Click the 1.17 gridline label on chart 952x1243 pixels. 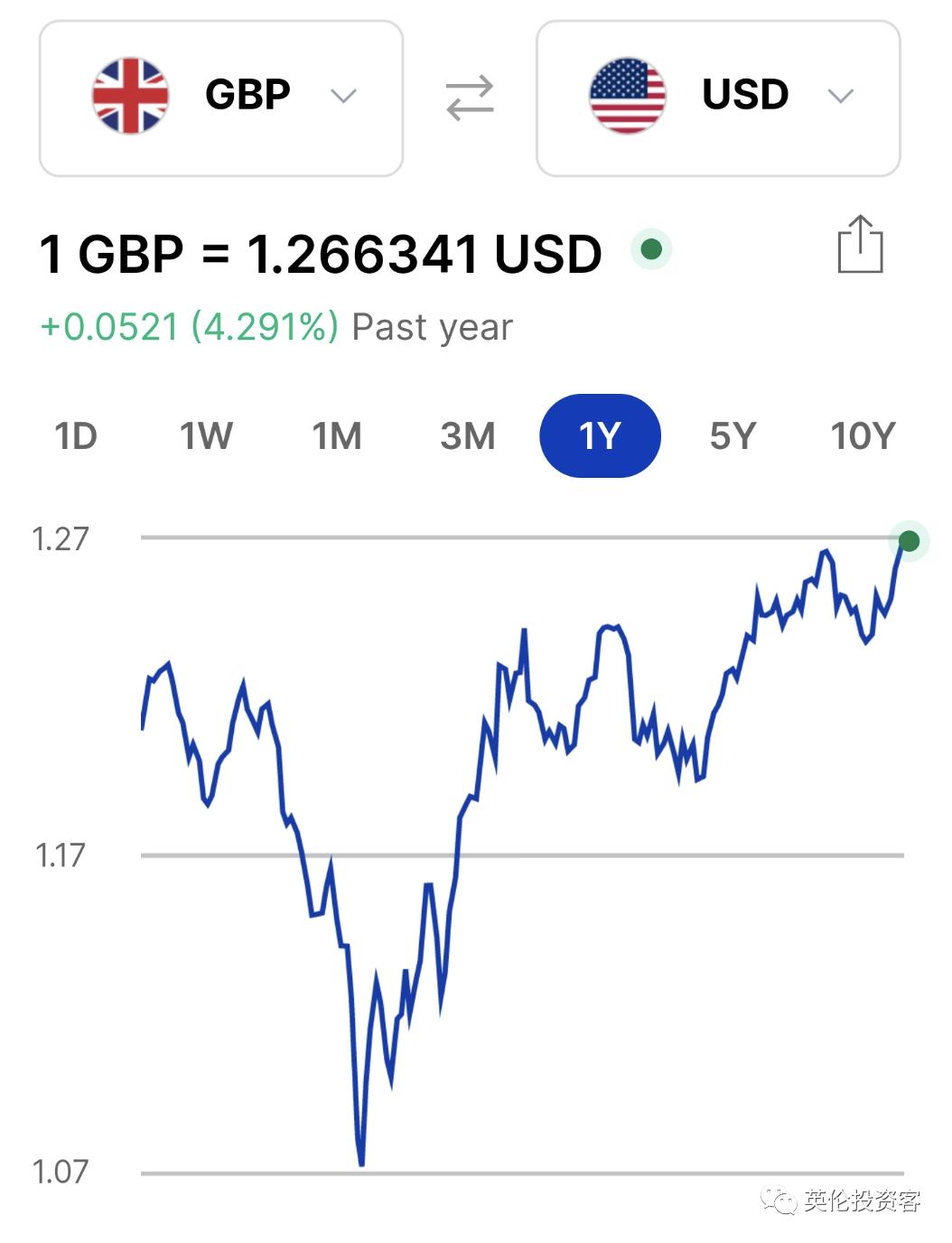61,853
